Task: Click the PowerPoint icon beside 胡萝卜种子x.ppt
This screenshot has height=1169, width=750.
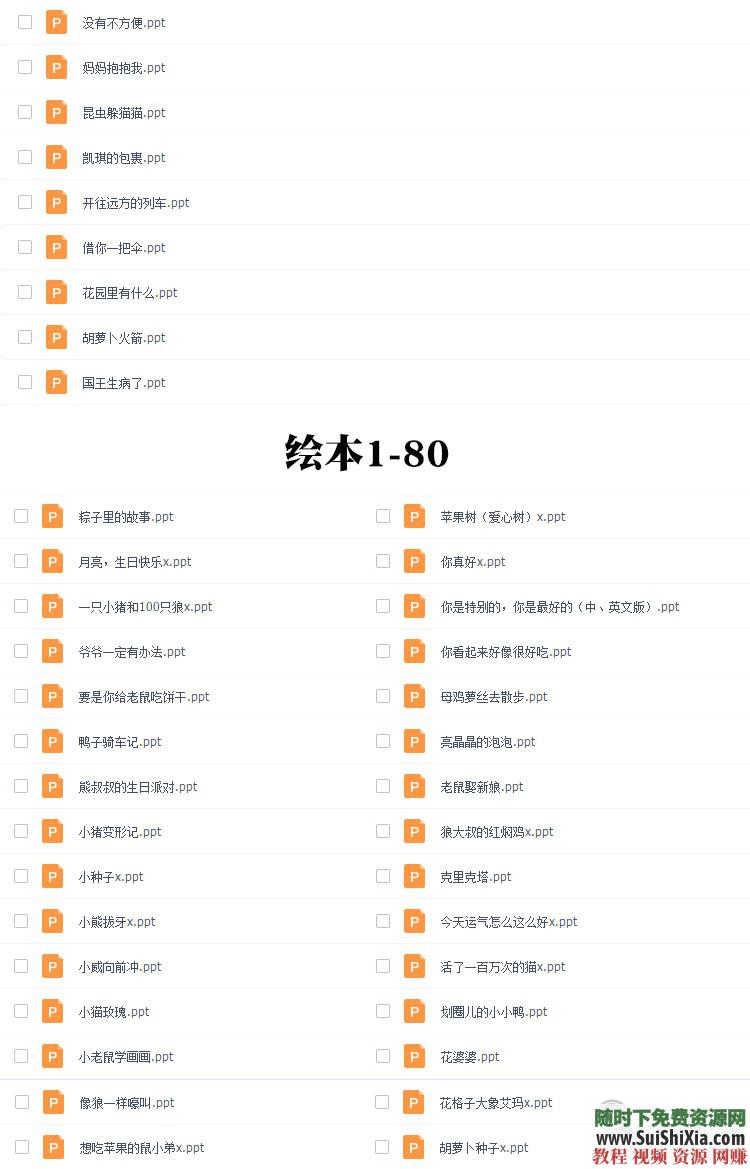Action: click(414, 1147)
